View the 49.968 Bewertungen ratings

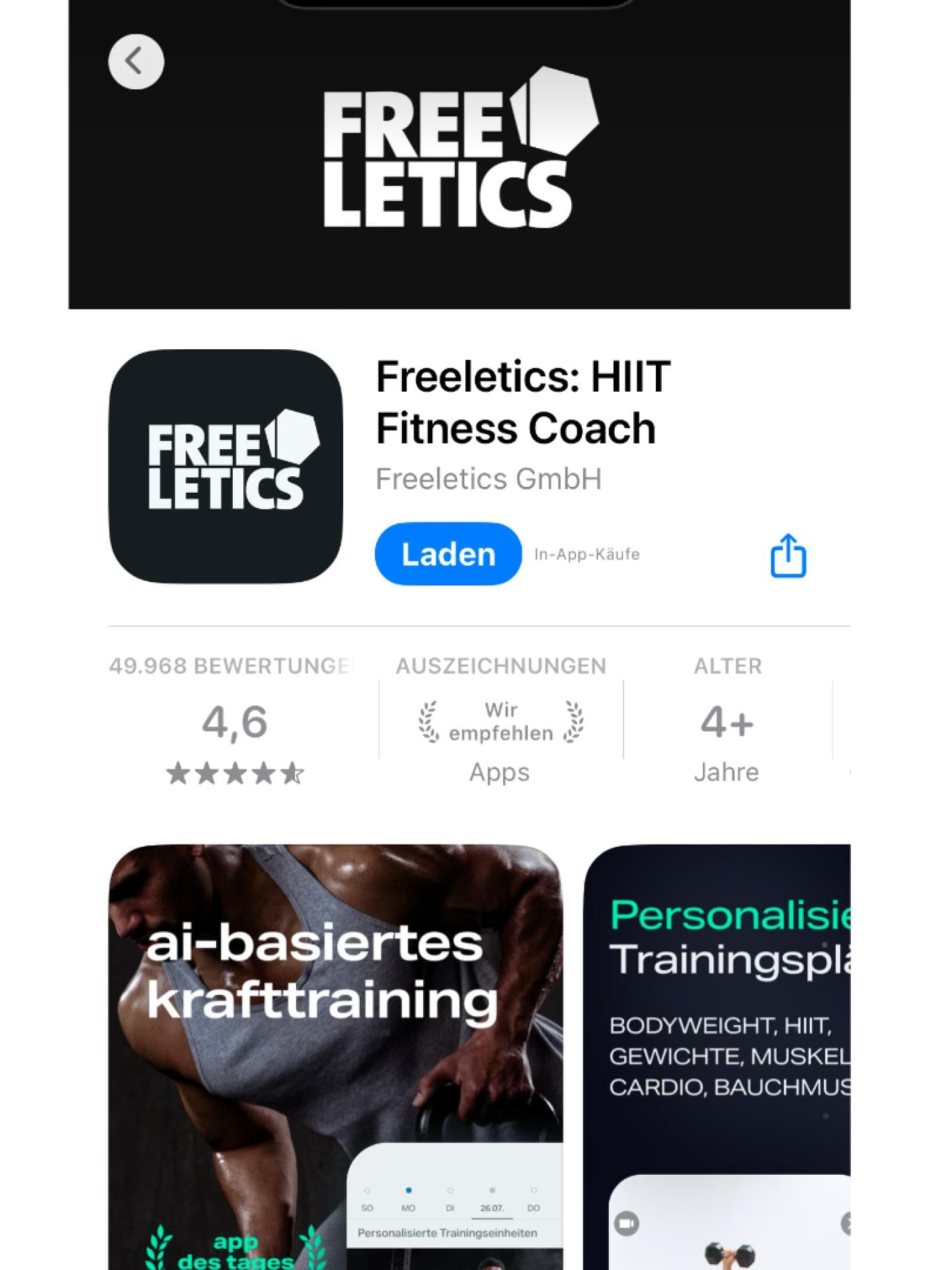[x=235, y=720]
